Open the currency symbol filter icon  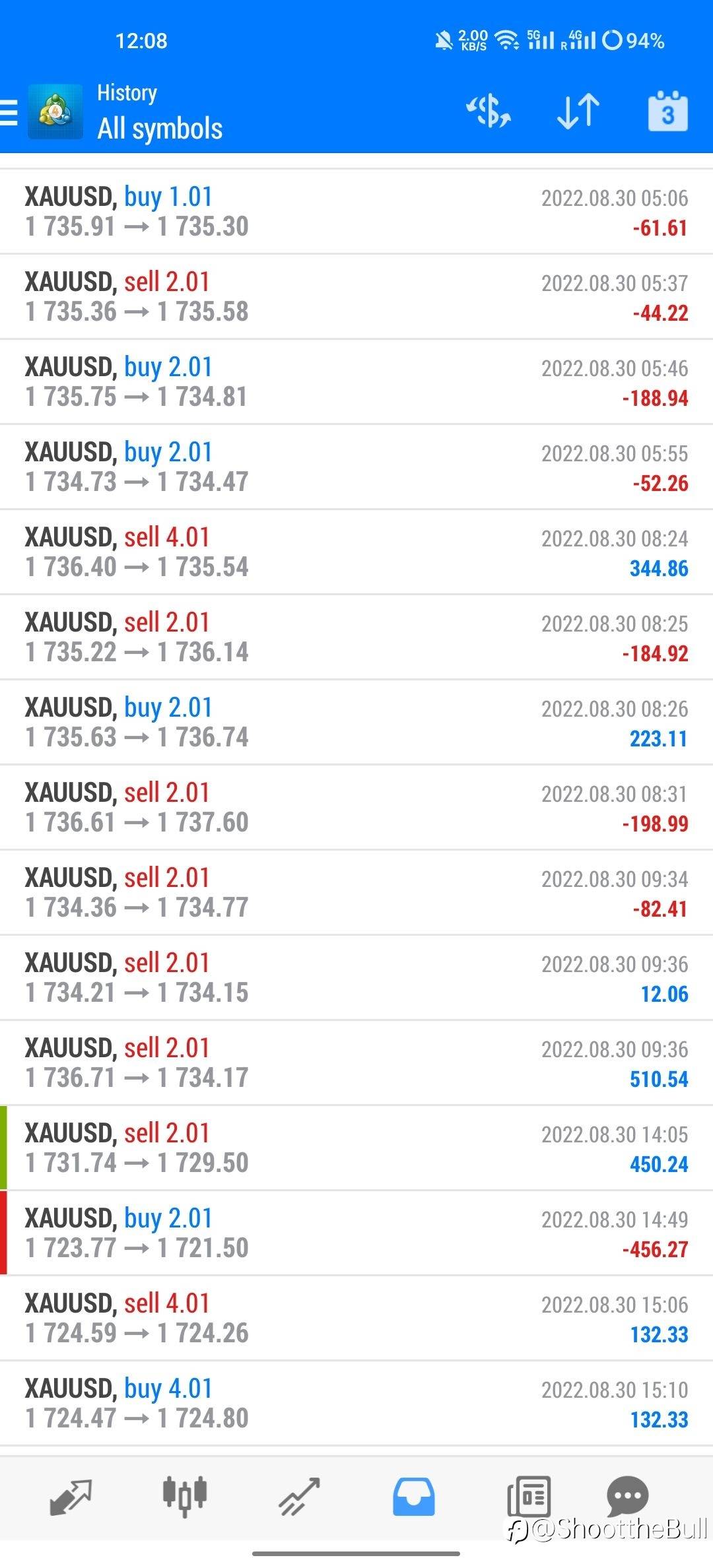(x=489, y=111)
